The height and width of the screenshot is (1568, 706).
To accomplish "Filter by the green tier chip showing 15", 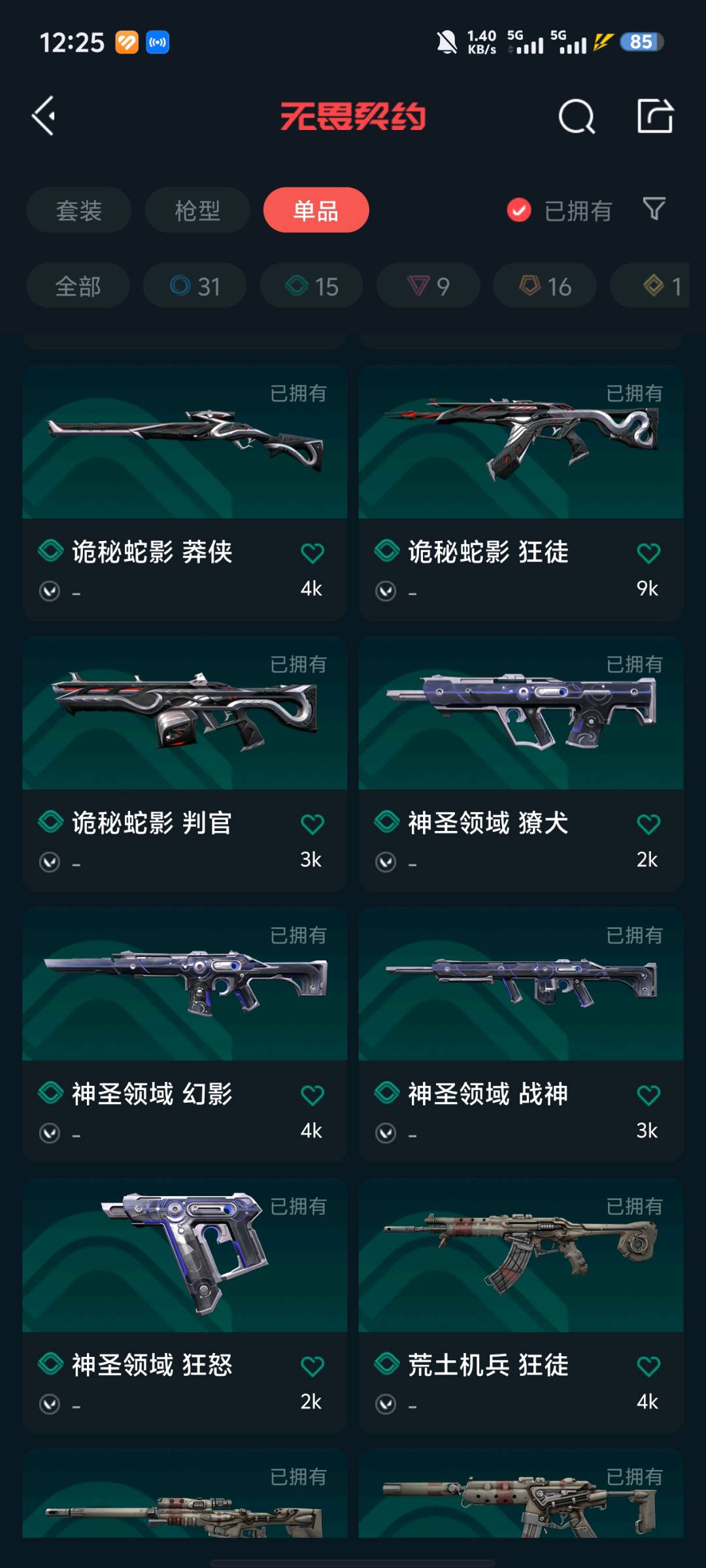I will tap(312, 286).
